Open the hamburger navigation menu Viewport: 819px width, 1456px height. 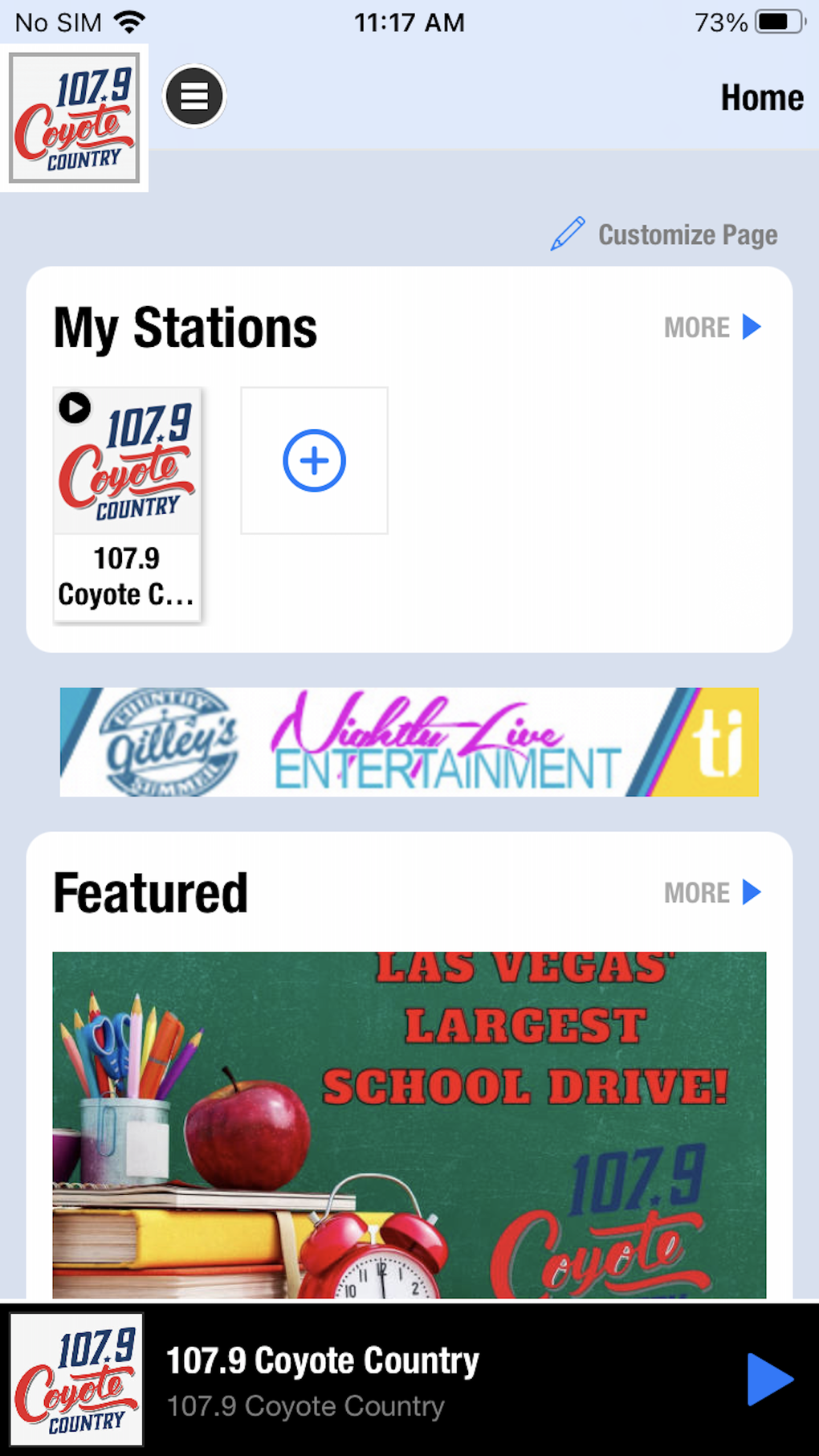(x=194, y=96)
